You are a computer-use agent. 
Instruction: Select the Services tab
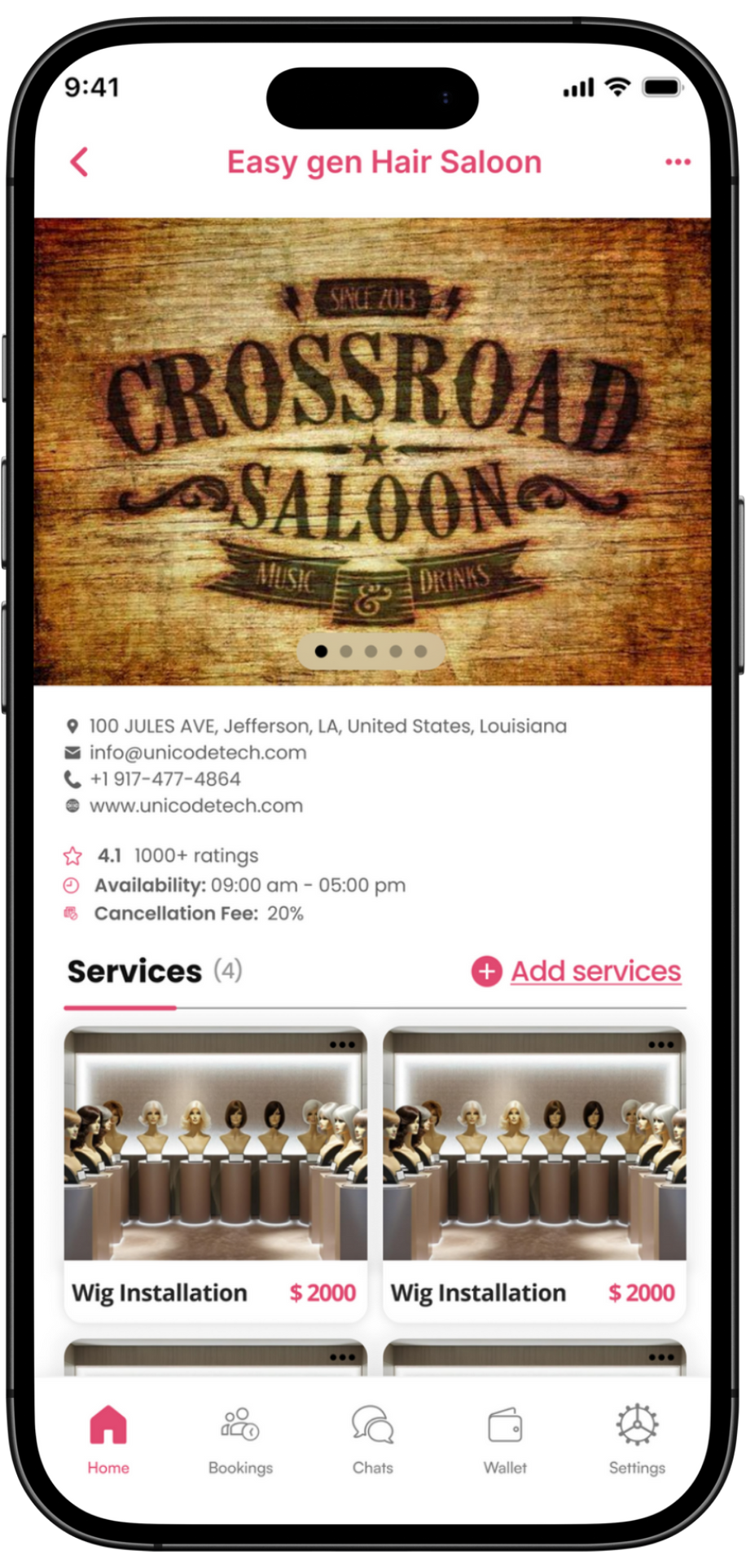click(x=134, y=972)
